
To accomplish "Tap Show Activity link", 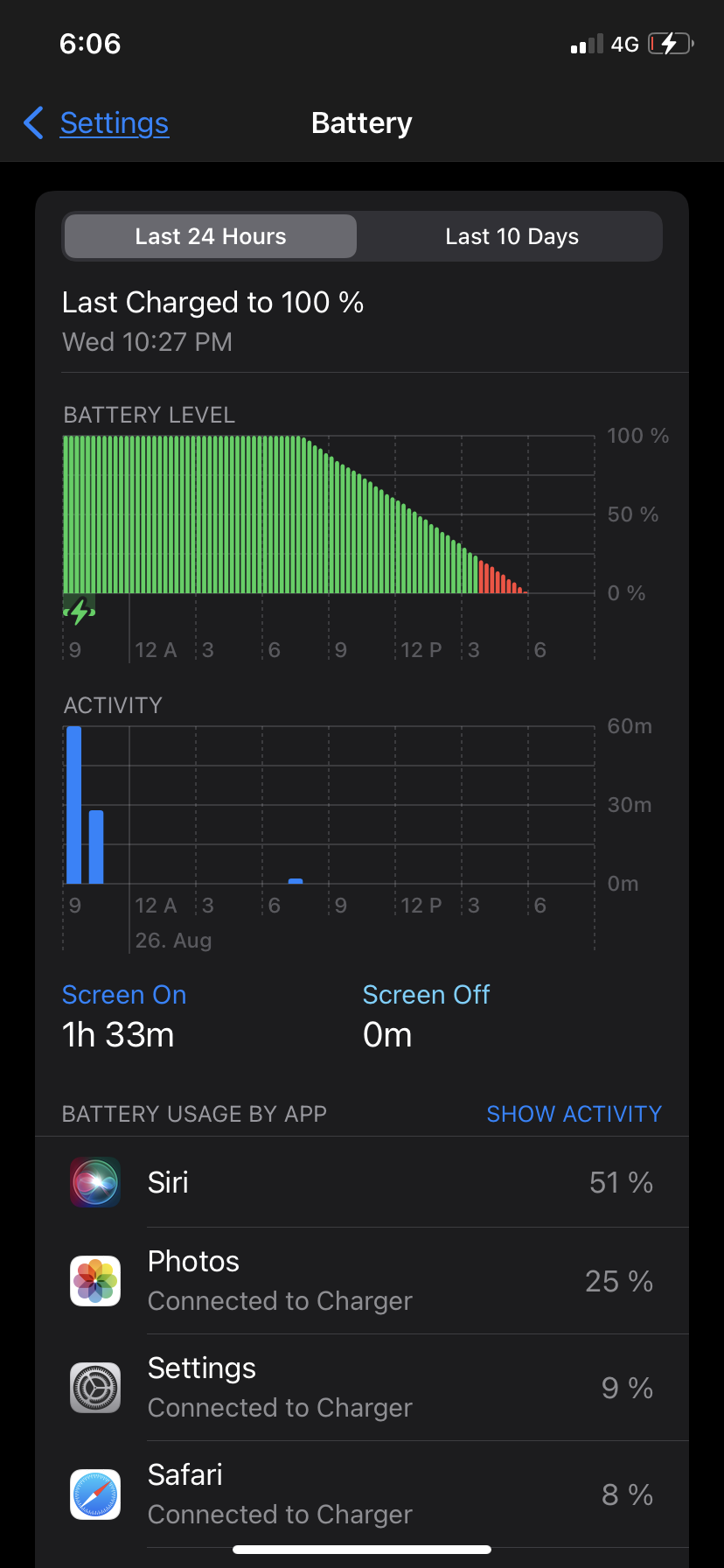I will tap(574, 1114).
